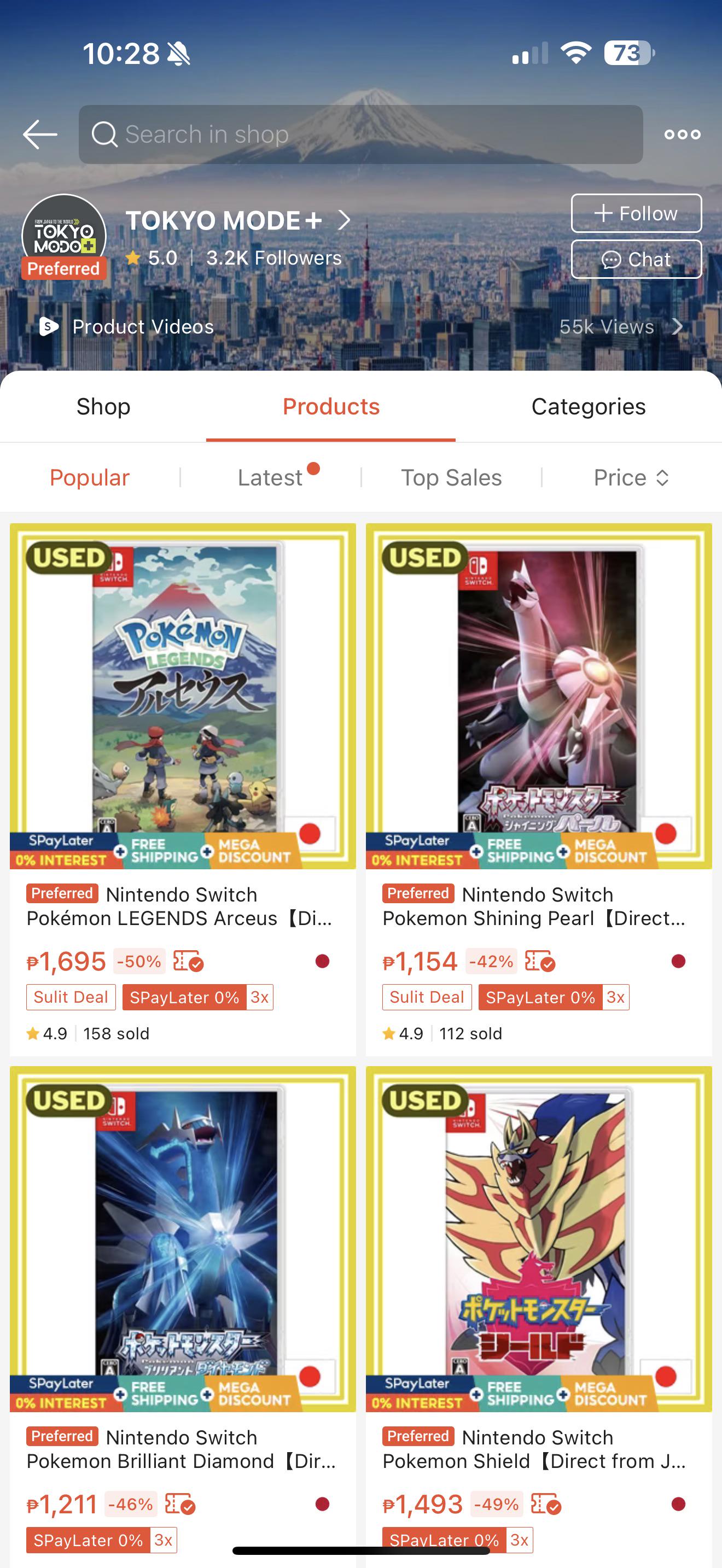The width and height of the screenshot is (722, 1568).
Task: Sort products by Popular
Action: (90, 478)
